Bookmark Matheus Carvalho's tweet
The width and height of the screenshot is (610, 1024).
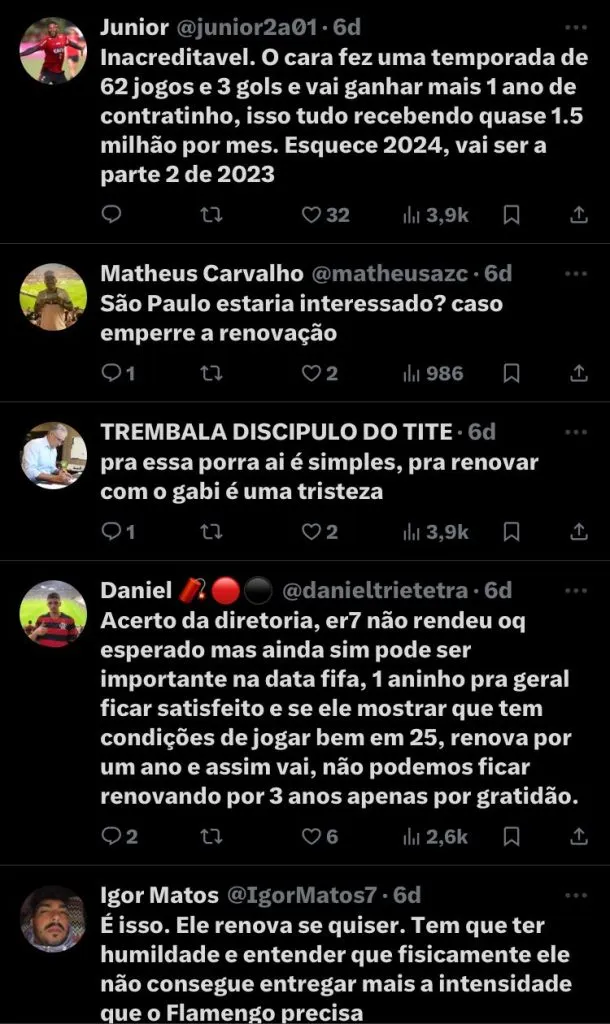[511, 373]
